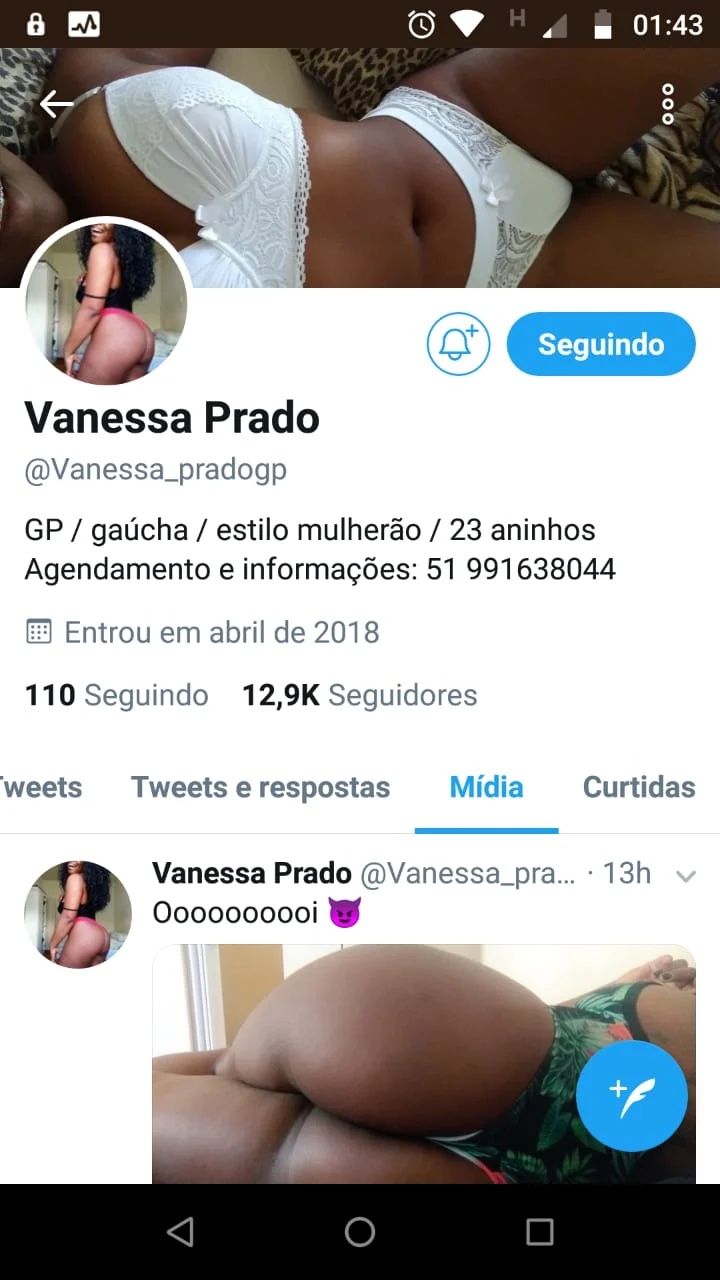Screen dimensions: 720x1280
Task: Tap the compose tweet feather button
Action: pyautogui.click(x=631, y=1096)
